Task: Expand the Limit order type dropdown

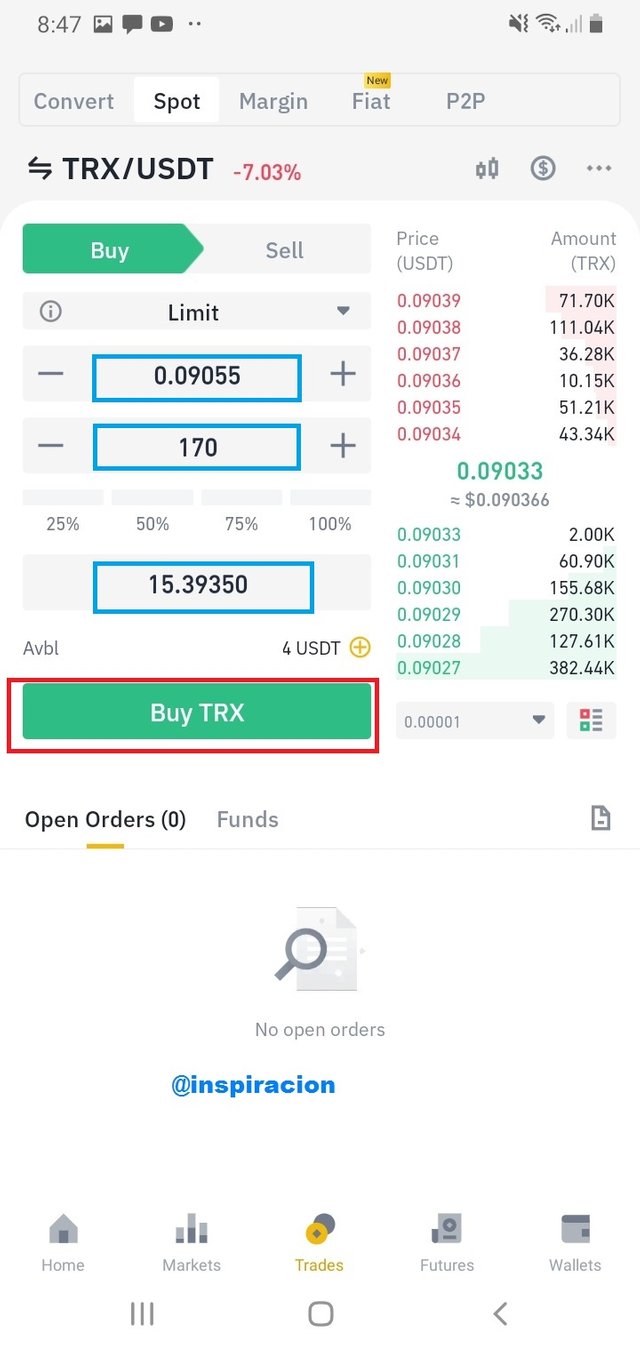Action: [x=197, y=312]
